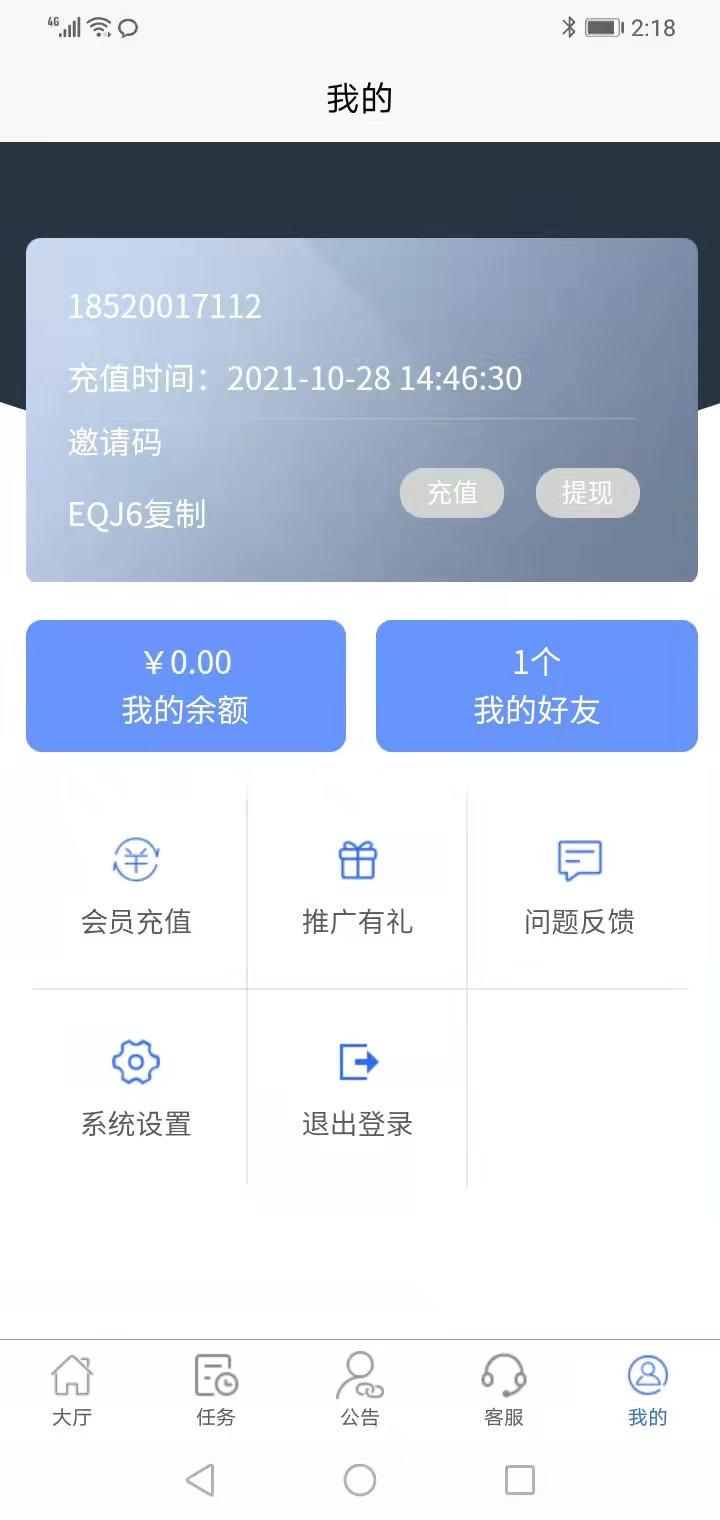This screenshot has width=720, height=1520.
Task: Open 问题反馈 feedback via speech bubble icon
Action: coord(578,858)
